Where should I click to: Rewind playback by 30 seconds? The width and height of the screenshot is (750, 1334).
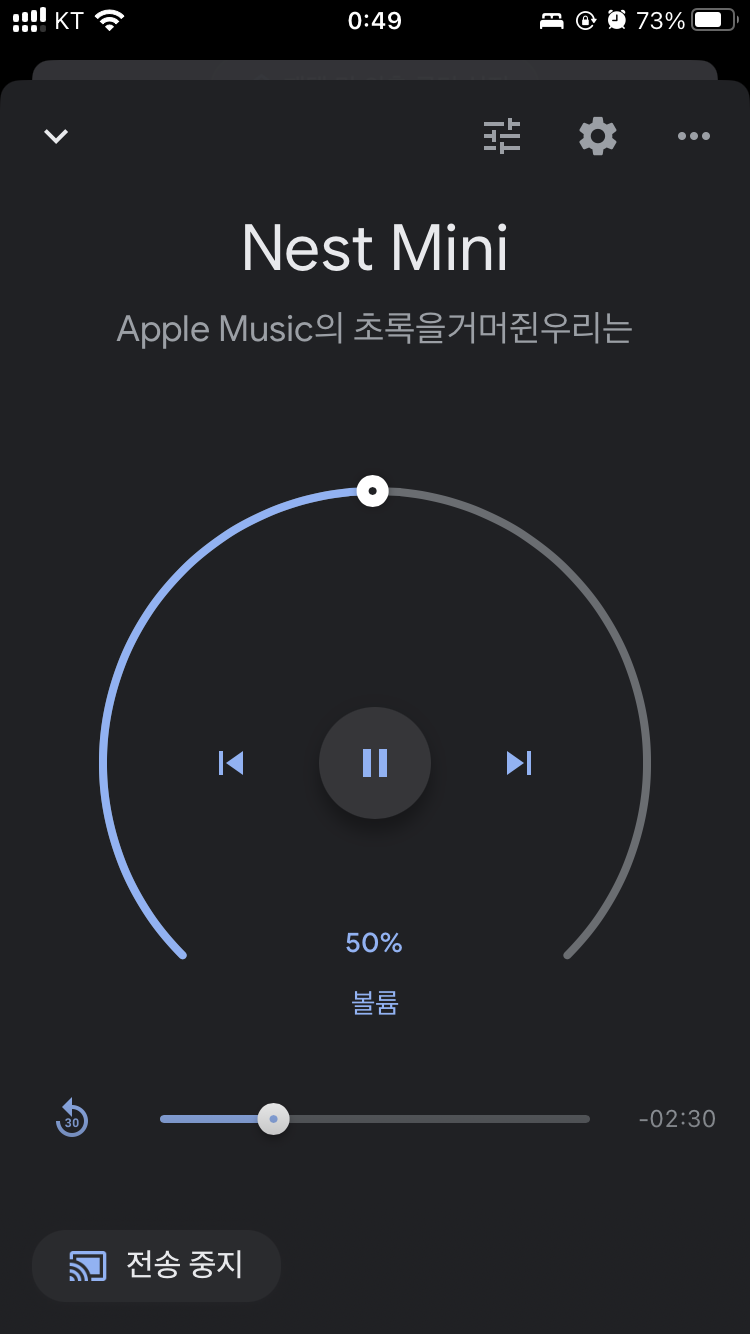(x=72, y=1118)
